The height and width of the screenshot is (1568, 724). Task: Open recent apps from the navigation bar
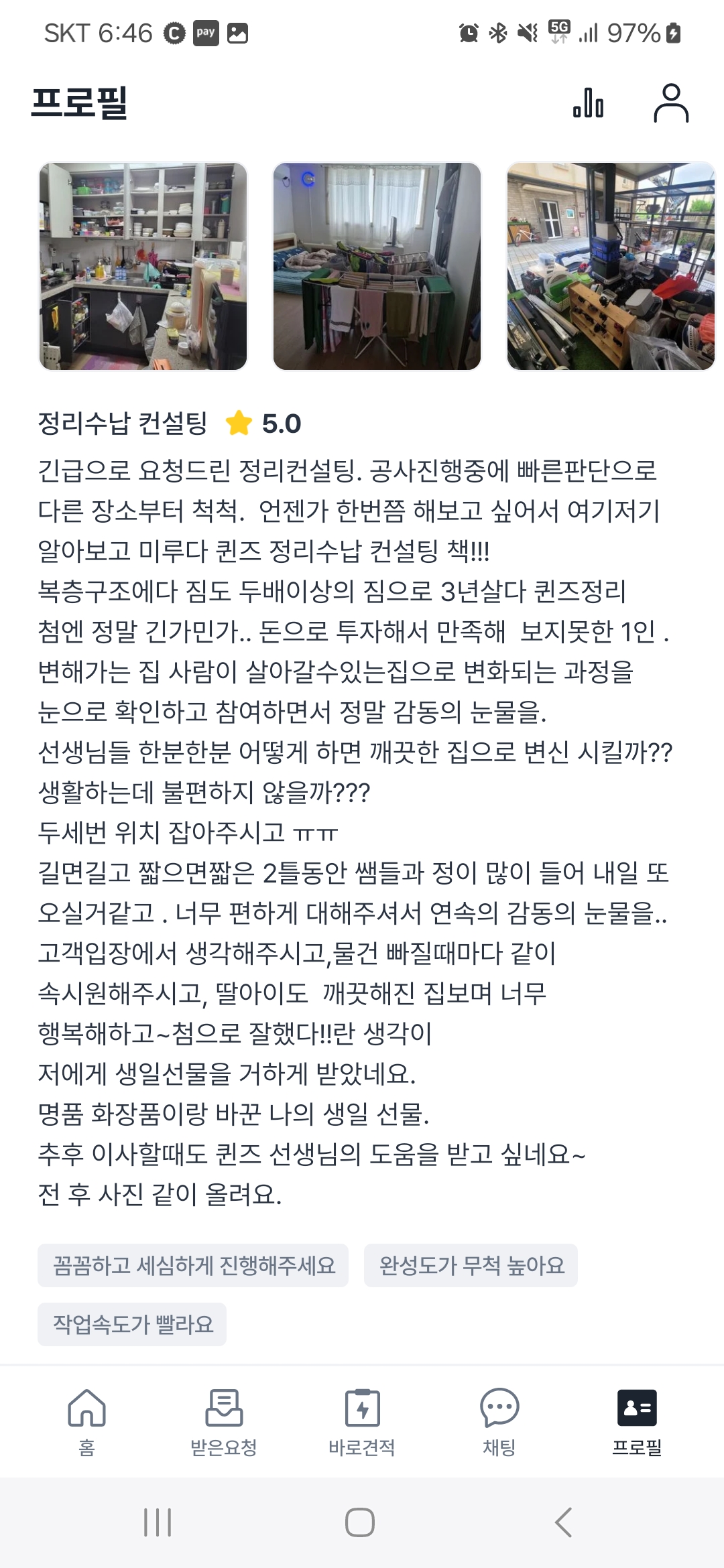(x=158, y=1522)
